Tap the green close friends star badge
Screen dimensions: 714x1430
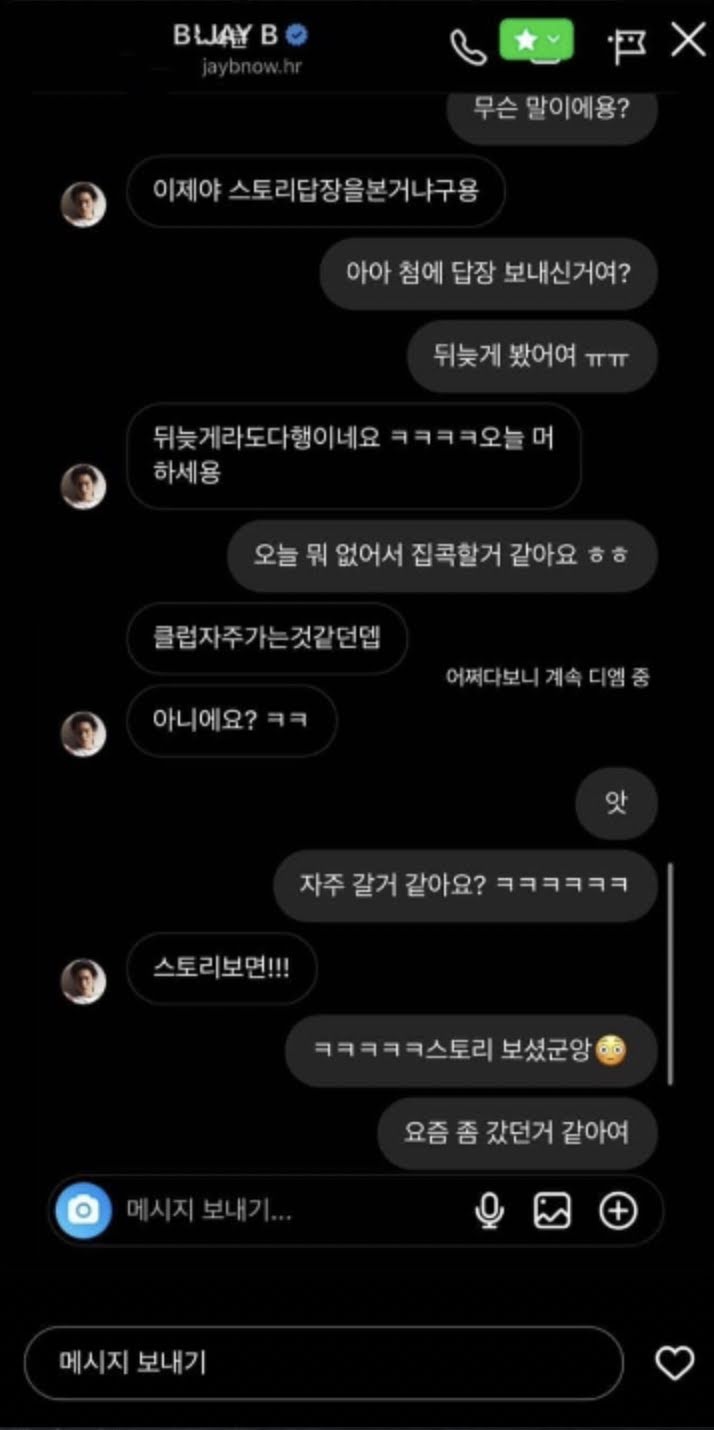(536, 41)
